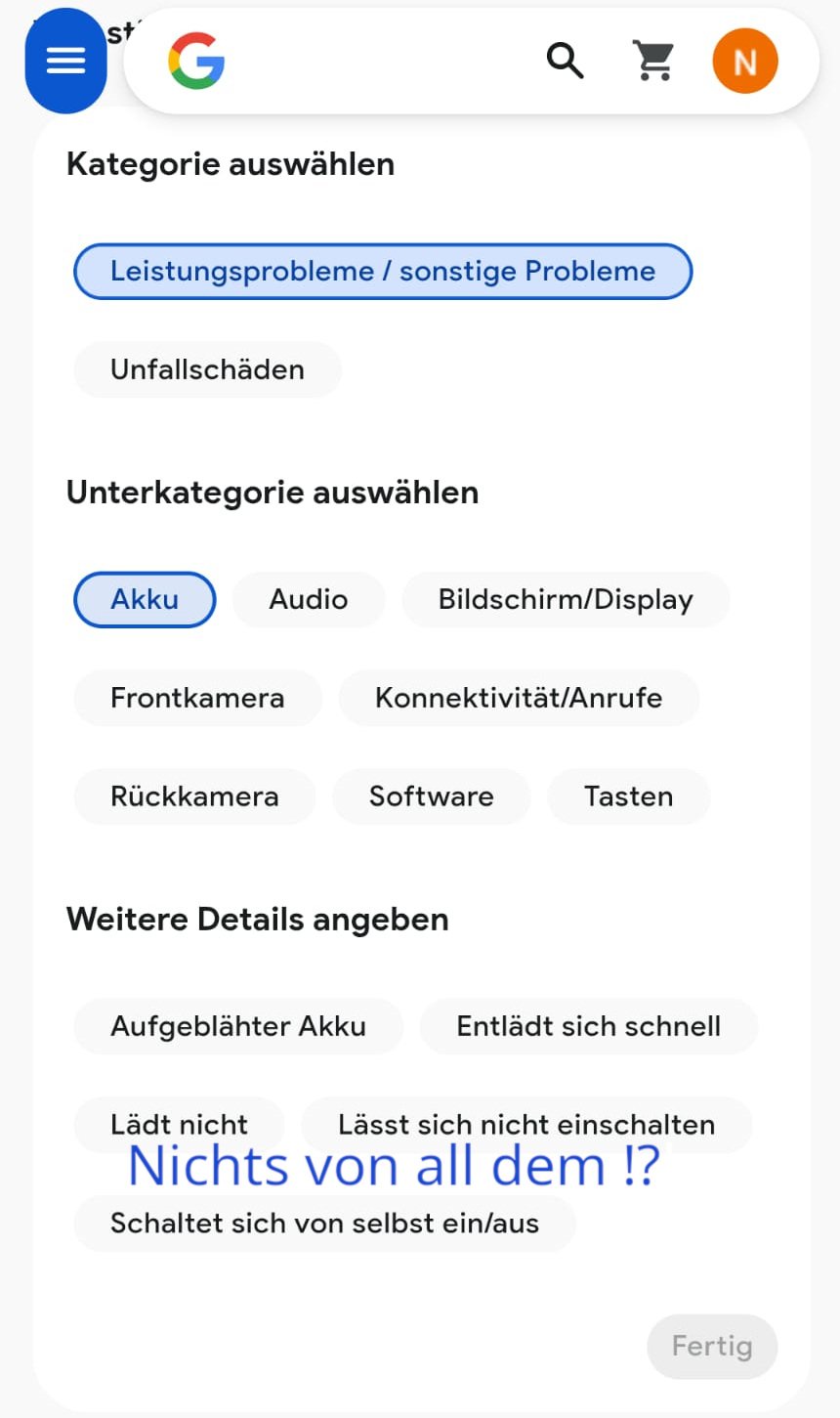Open the hamburger menu
Image resolution: width=840 pixels, height=1418 pixels.
[x=65, y=61]
